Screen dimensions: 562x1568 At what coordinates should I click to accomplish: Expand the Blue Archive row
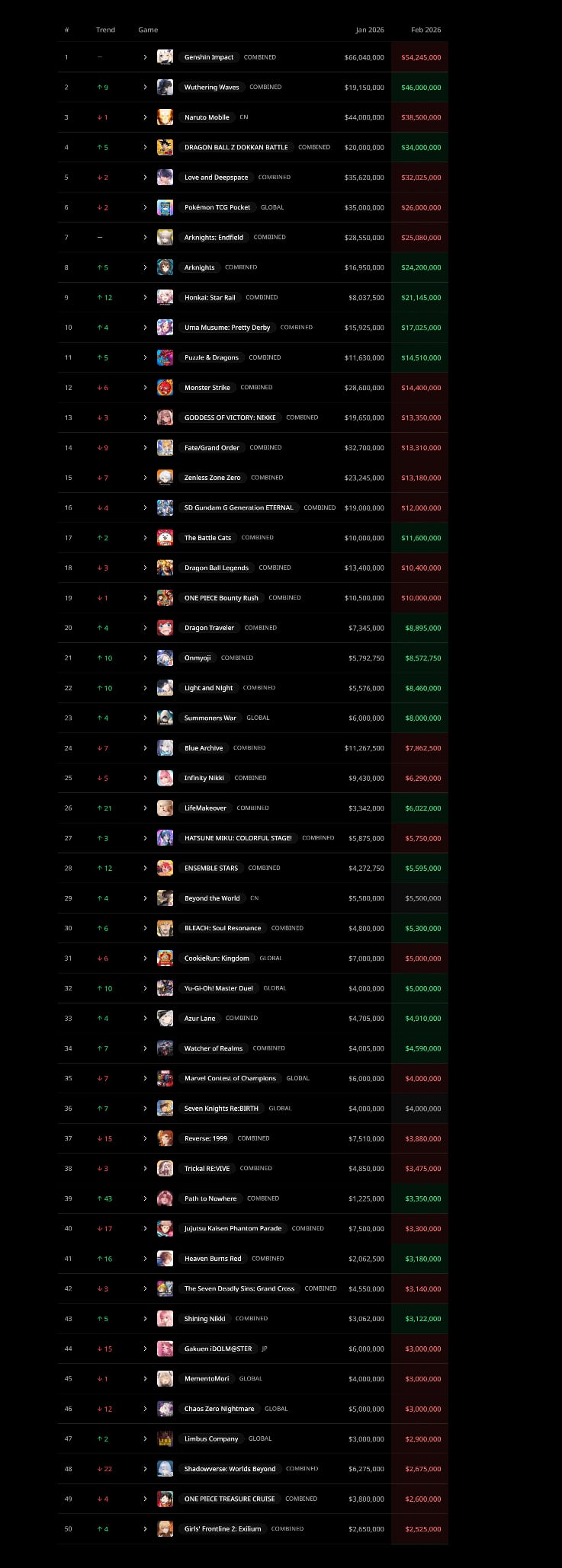(145, 748)
